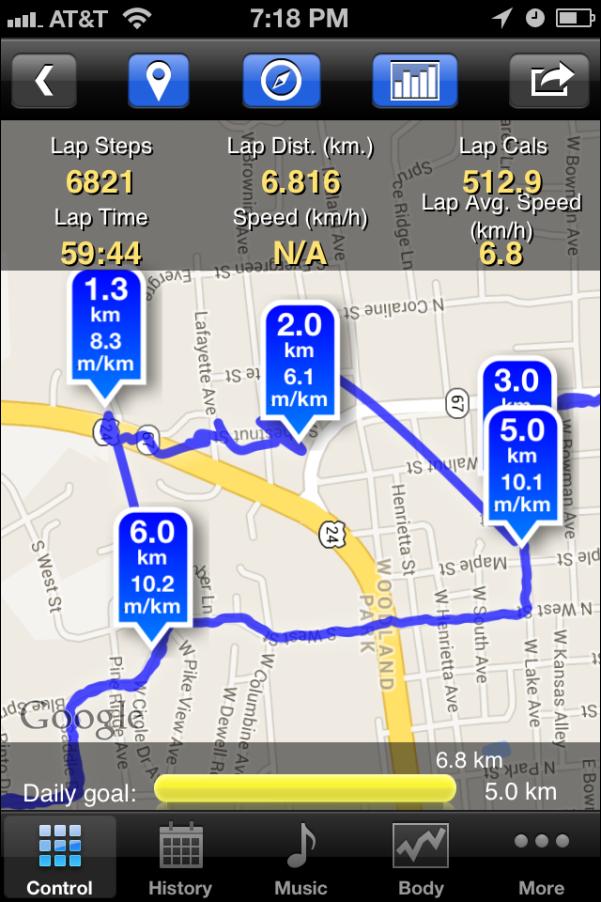Show the bar chart statistics
The width and height of the screenshot is (601, 902).
tap(414, 81)
